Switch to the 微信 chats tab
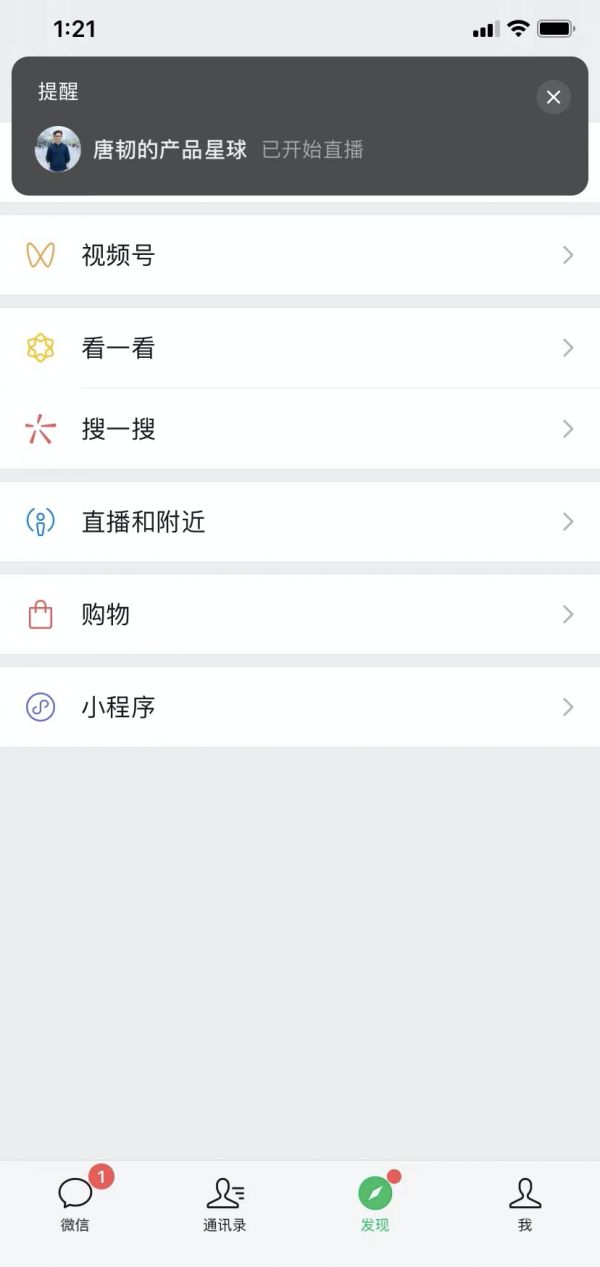600x1267 pixels. [75, 1203]
